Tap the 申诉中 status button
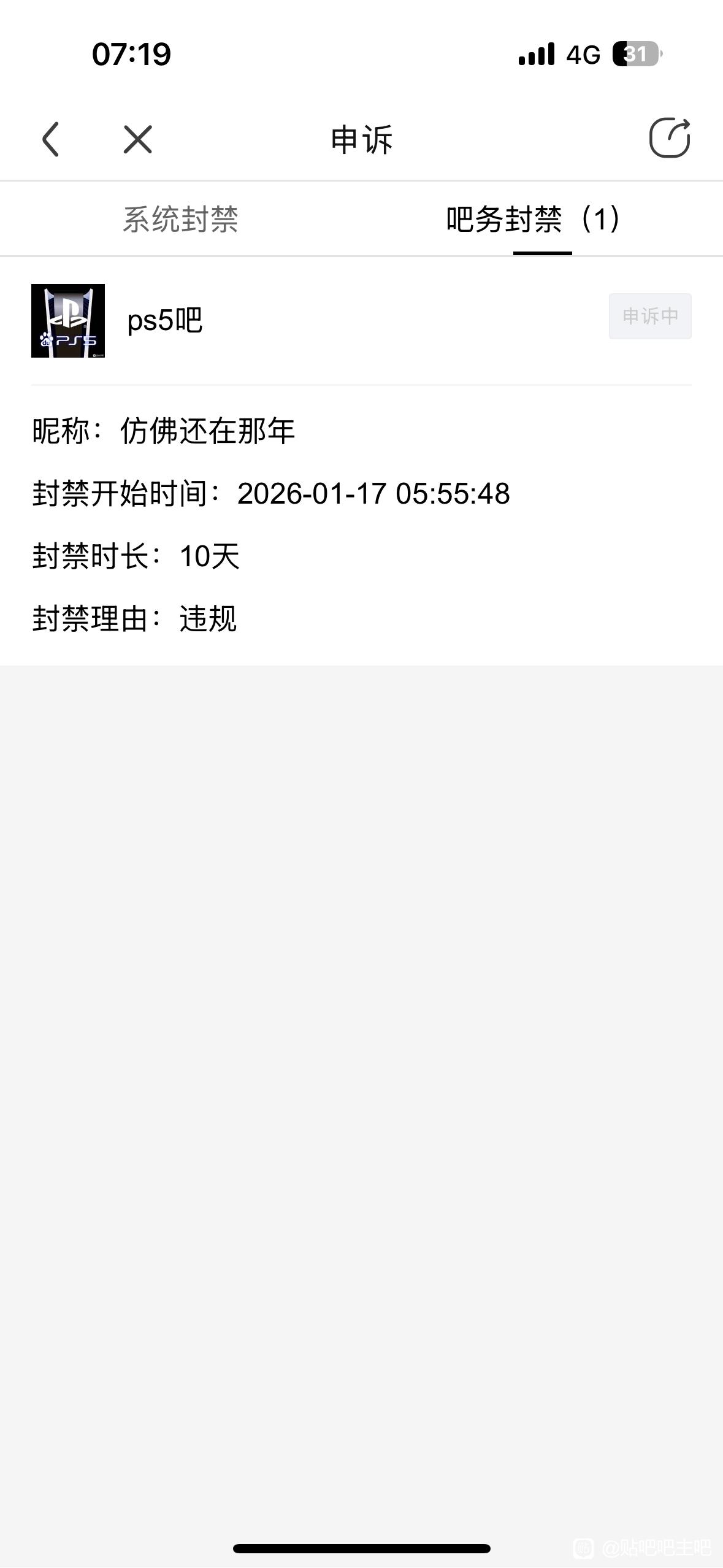Image resolution: width=723 pixels, height=1568 pixels. [x=649, y=316]
